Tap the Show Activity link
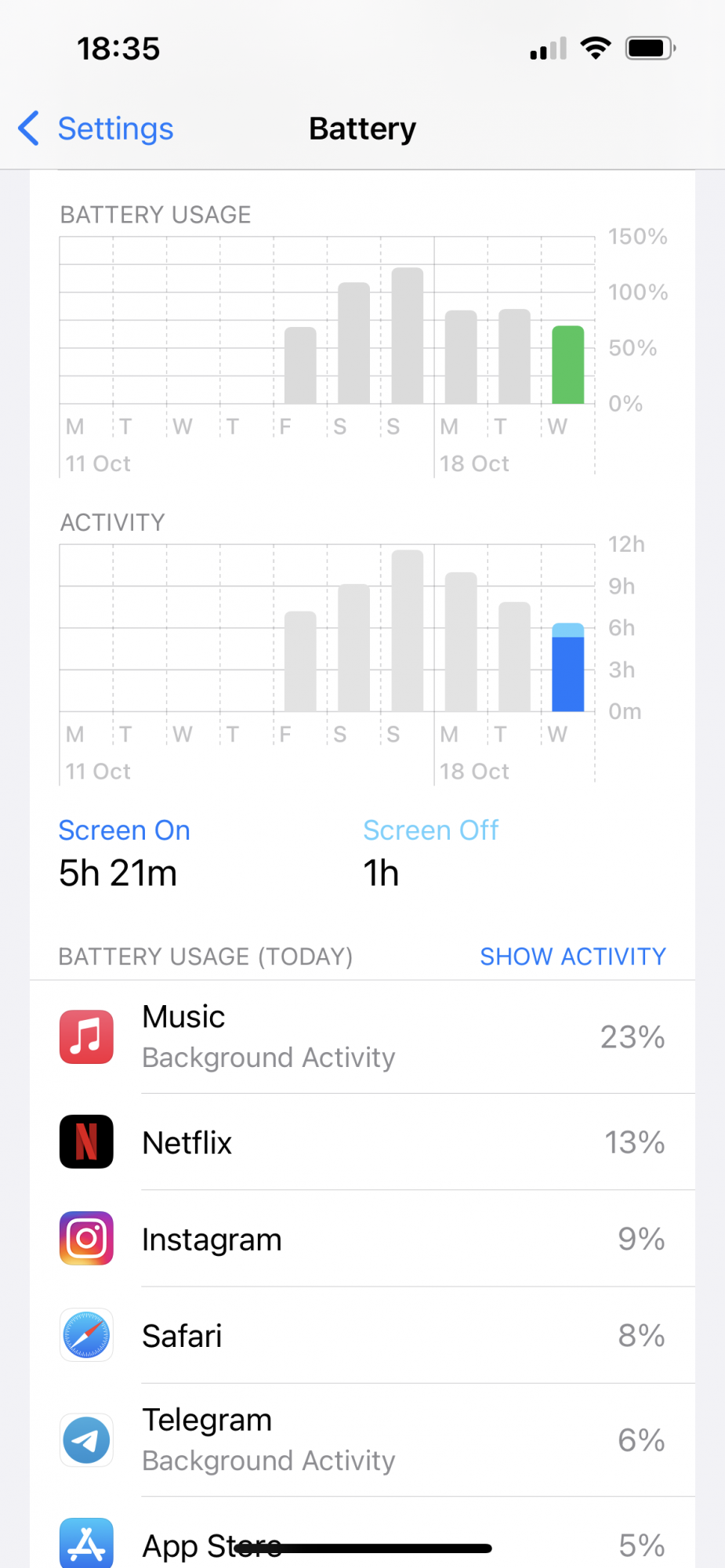This screenshot has width=725, height=1568. click(572, 956)
